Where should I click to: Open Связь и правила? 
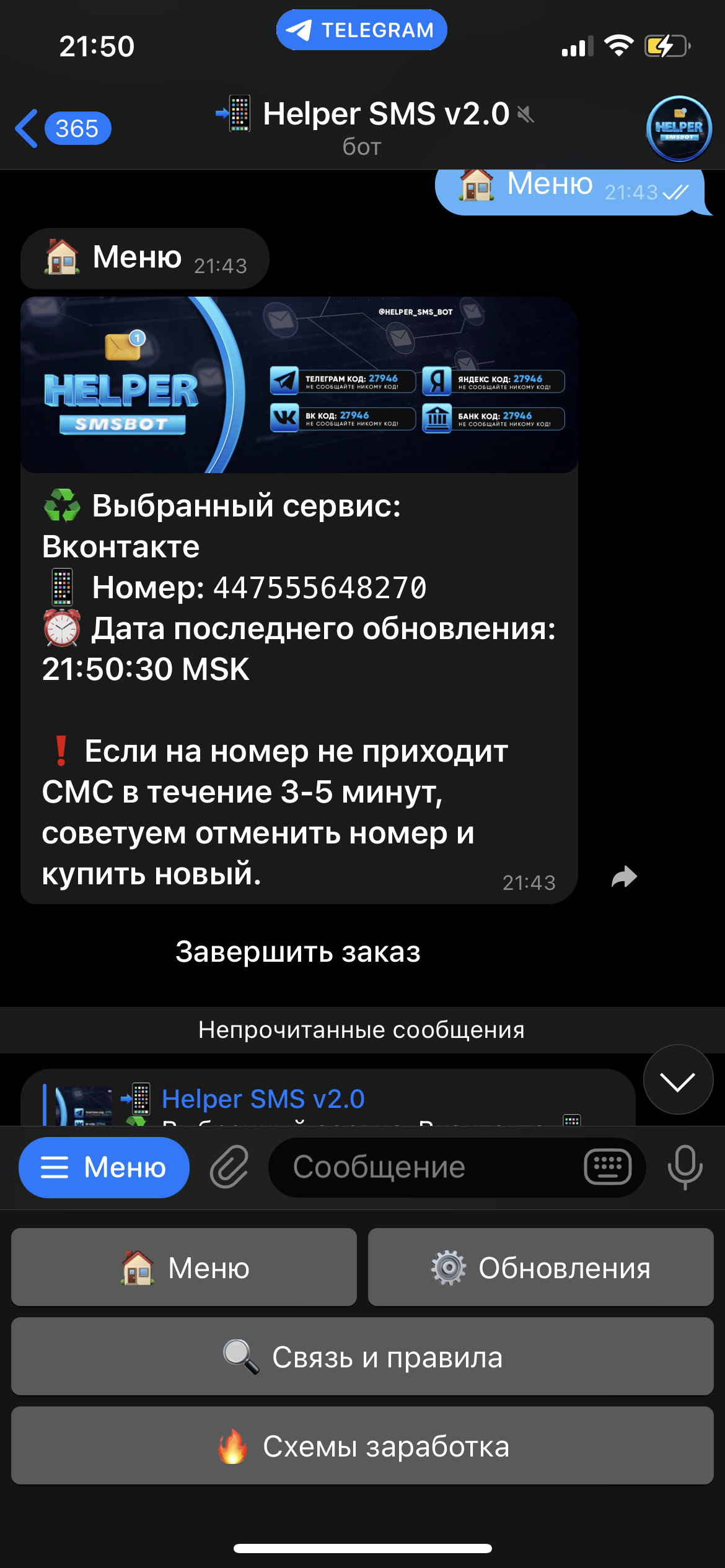coord(362,1357)
